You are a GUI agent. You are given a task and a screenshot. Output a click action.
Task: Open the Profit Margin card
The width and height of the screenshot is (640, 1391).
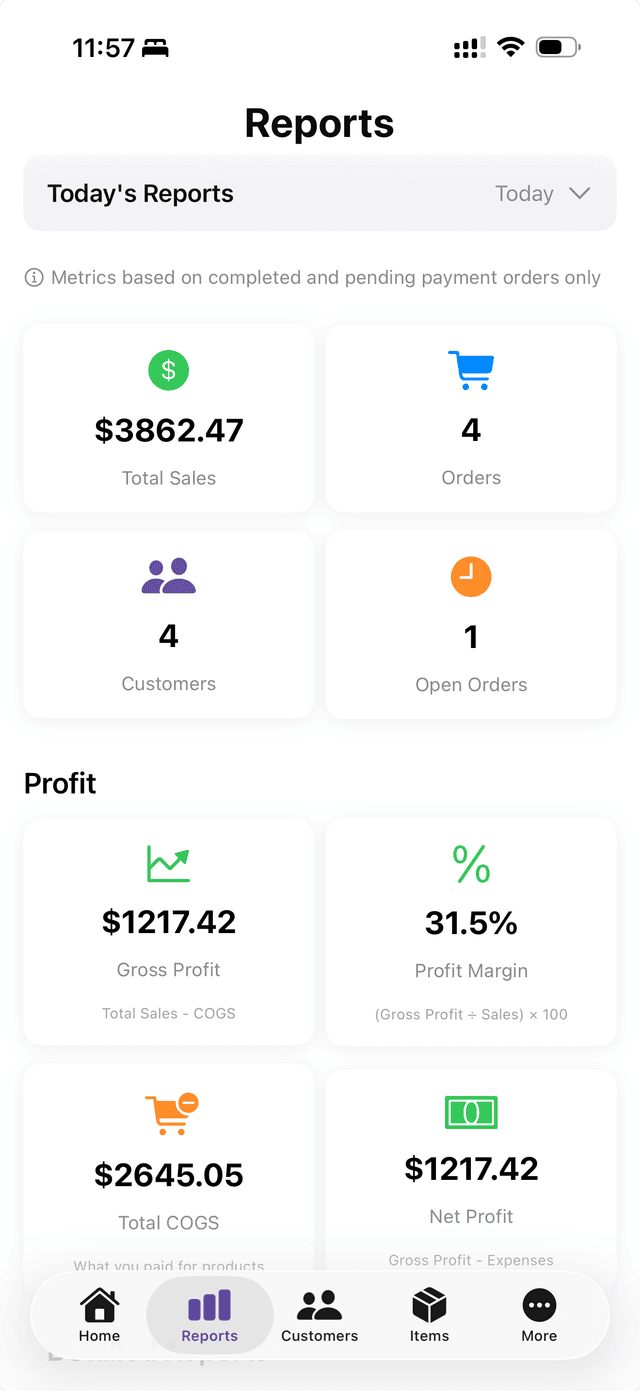471,931
